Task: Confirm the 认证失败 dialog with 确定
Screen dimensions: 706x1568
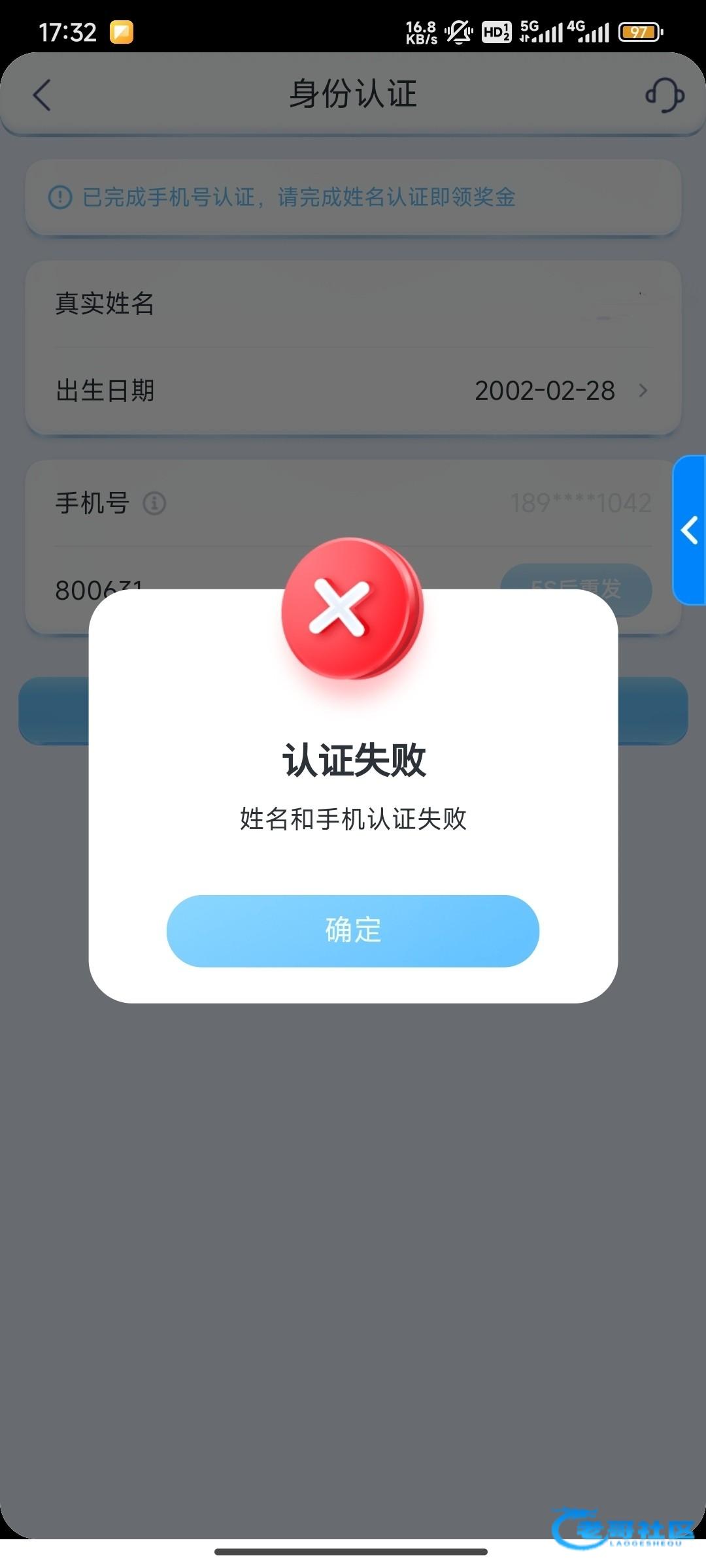Action: click(x=352, y=930)
